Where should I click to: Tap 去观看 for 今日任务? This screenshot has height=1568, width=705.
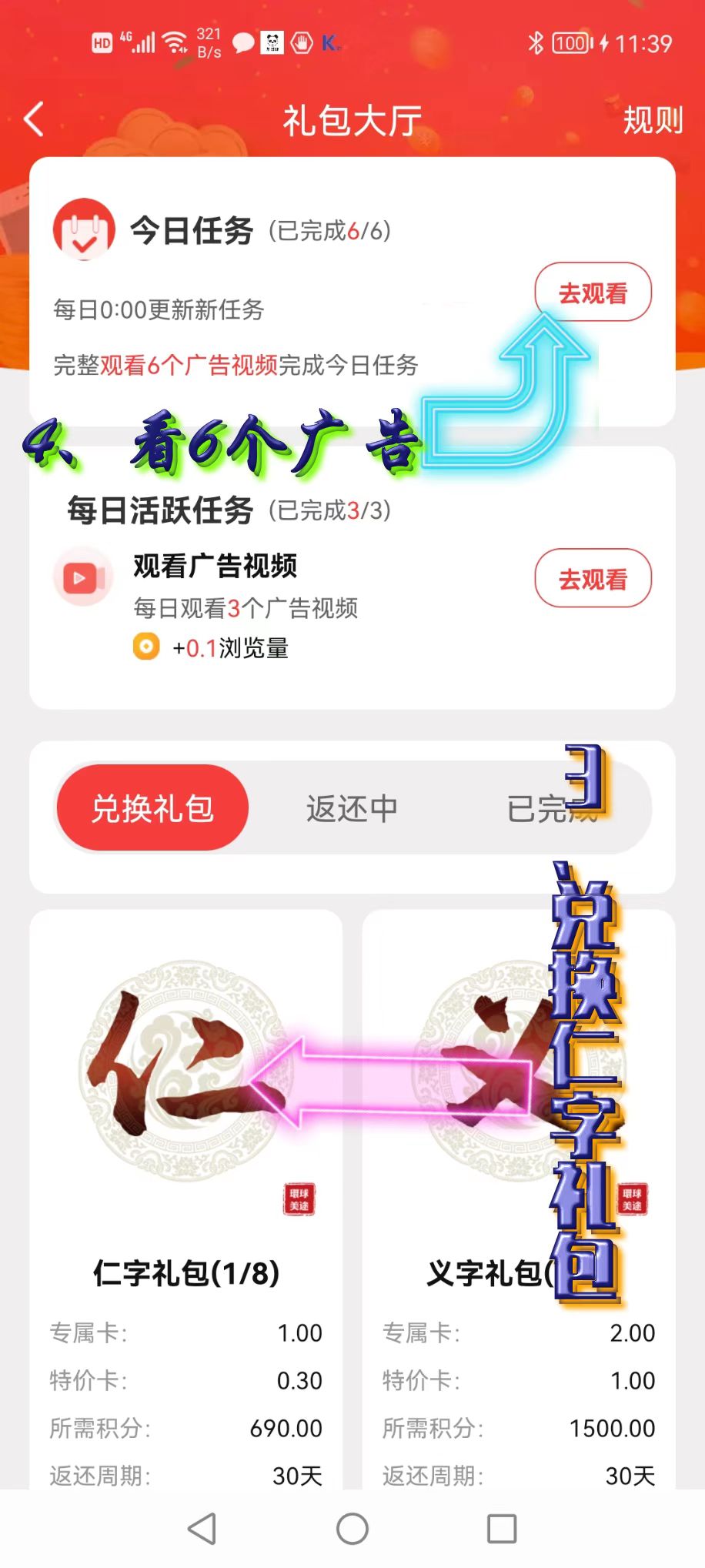click(593, 293)
